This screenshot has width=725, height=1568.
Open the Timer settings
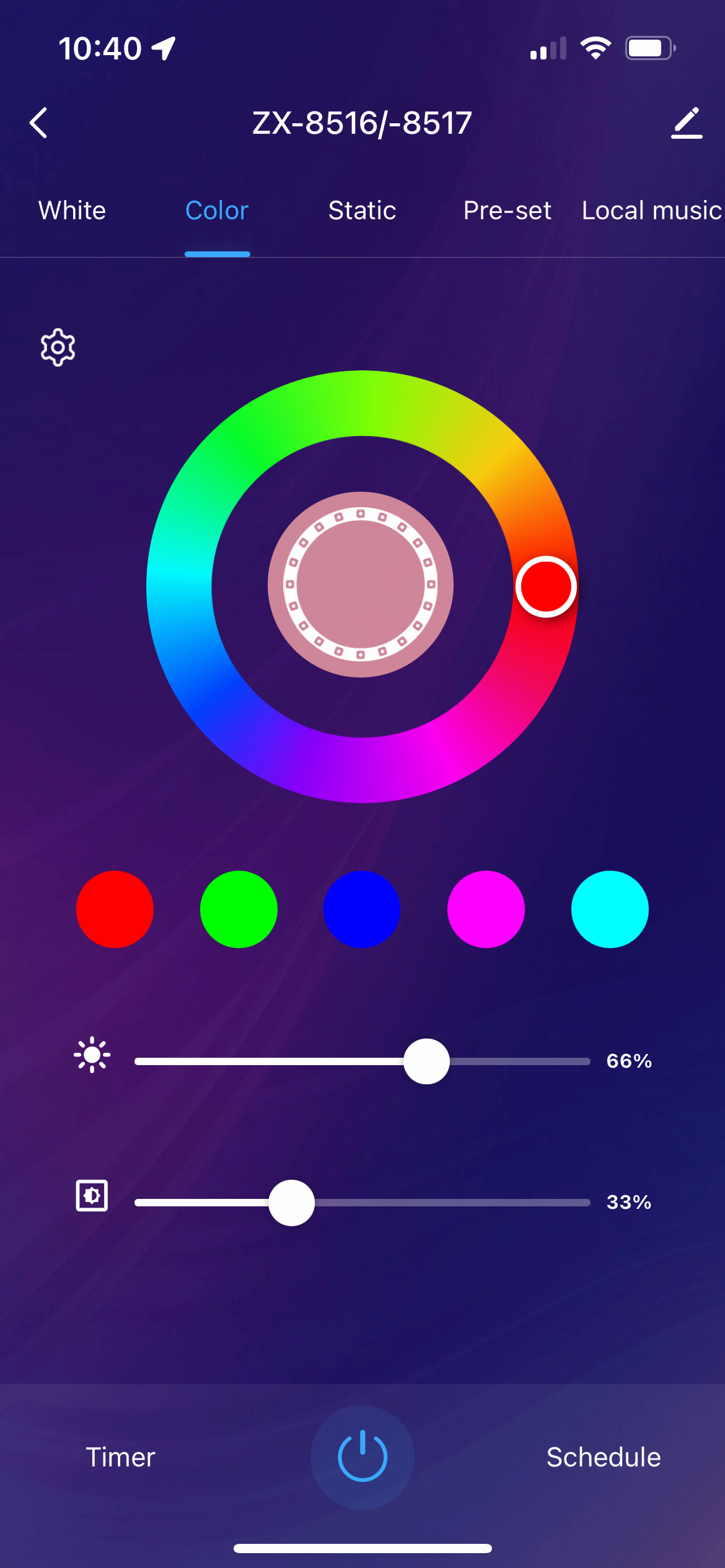[x=120, y=1457]
